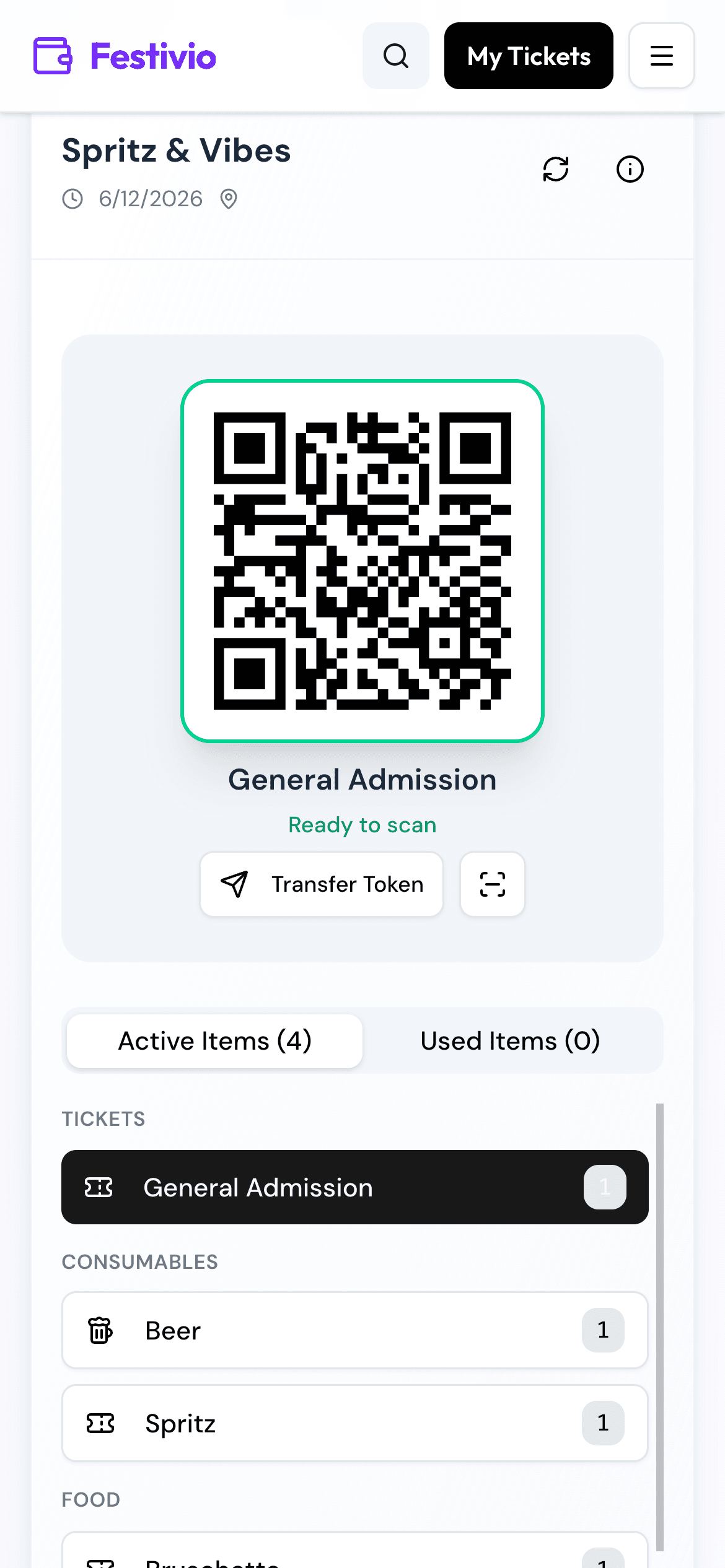Click the ticket icon on General Admission row
The width and height of the screenshot is (725, 1568).
[x=100, y=1187]
